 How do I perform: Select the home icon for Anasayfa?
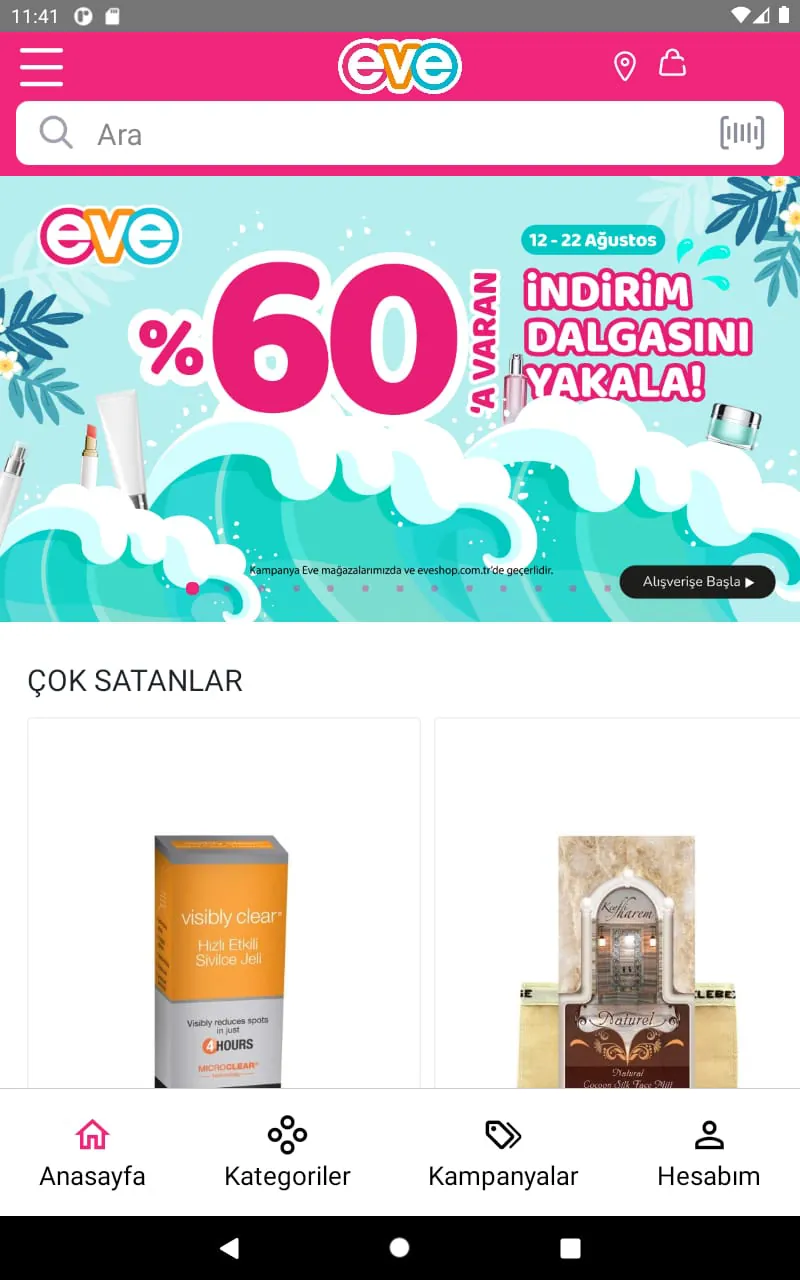(x=92, y=1134)
